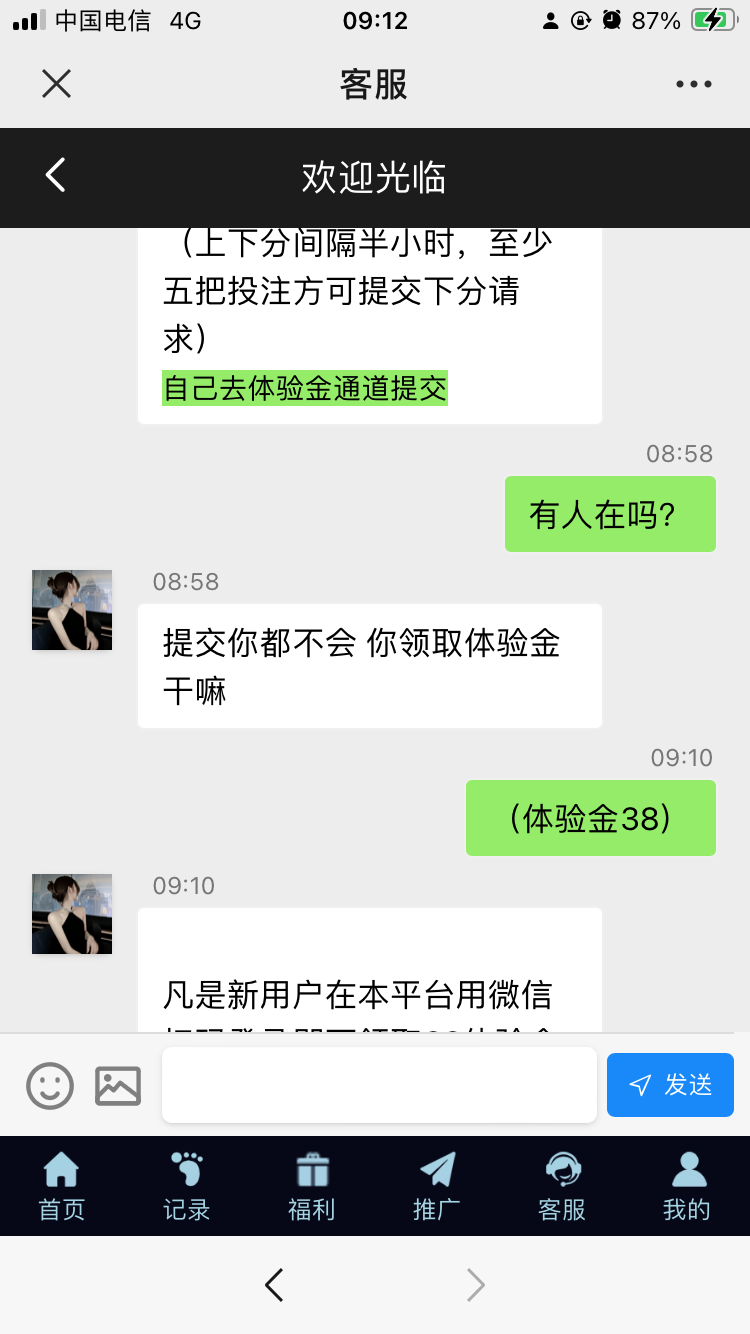Viewport: 750px width, 1334px height.
Task: Focus the message text field
Action: click(379, 1085)
